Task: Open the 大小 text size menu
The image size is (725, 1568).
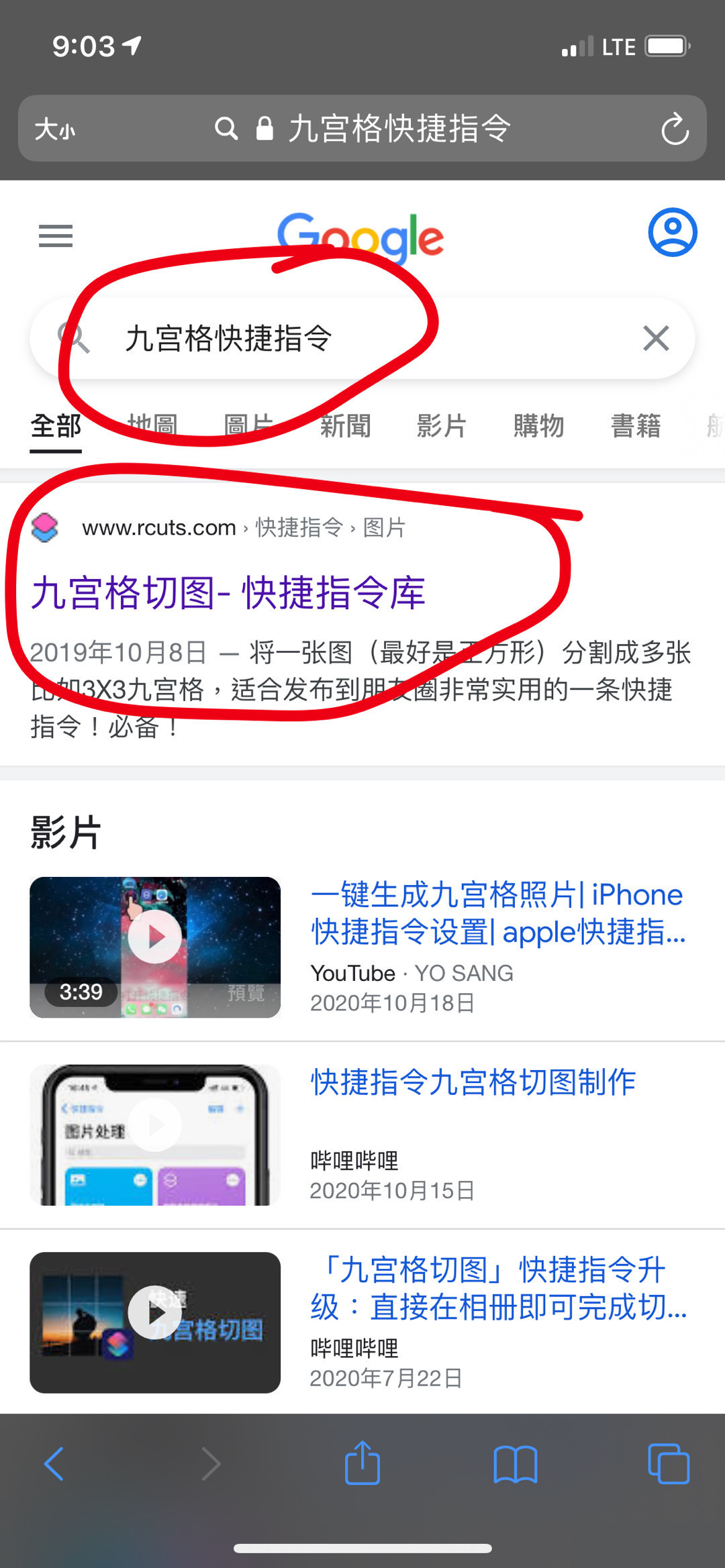Action: click(55, 129)
